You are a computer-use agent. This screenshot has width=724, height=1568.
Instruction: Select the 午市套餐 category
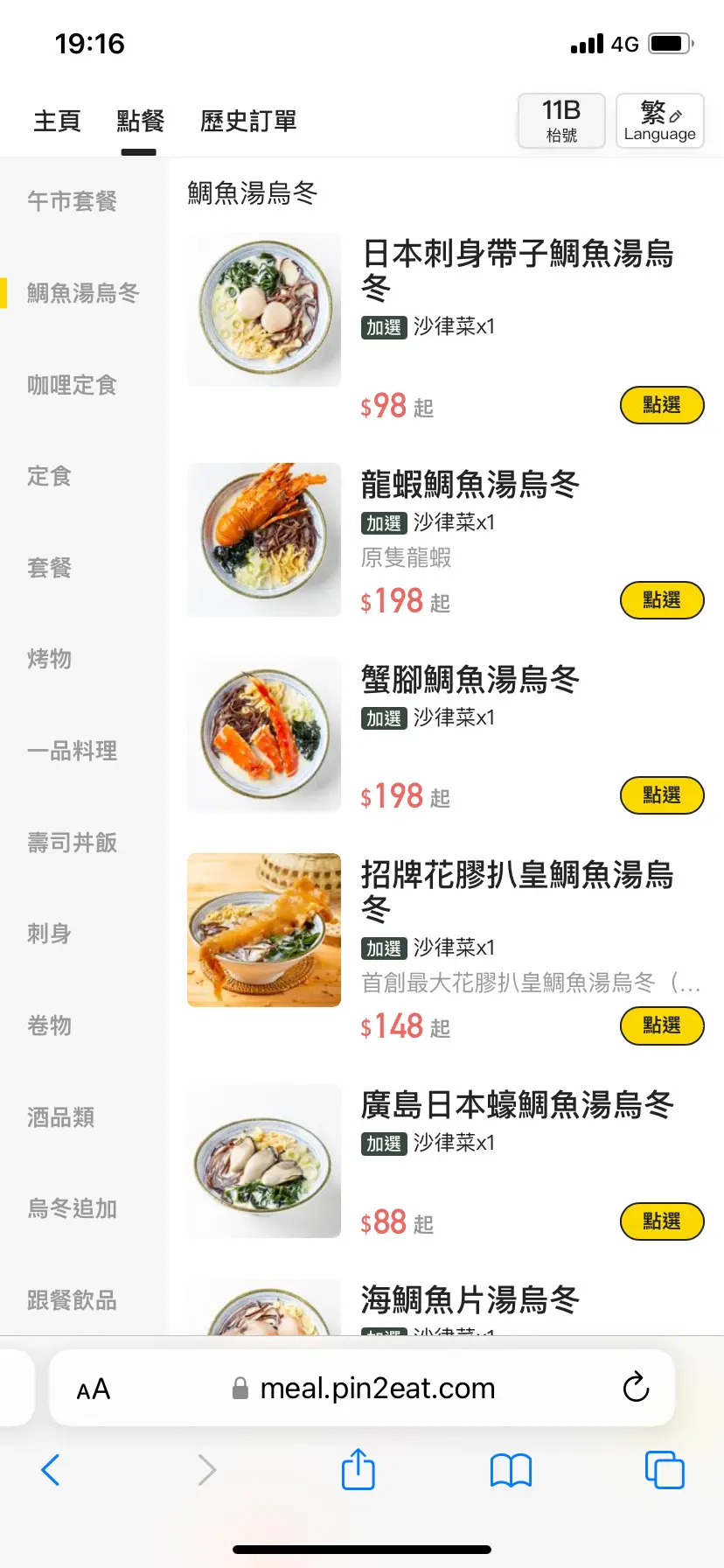(x=72, y=201)
